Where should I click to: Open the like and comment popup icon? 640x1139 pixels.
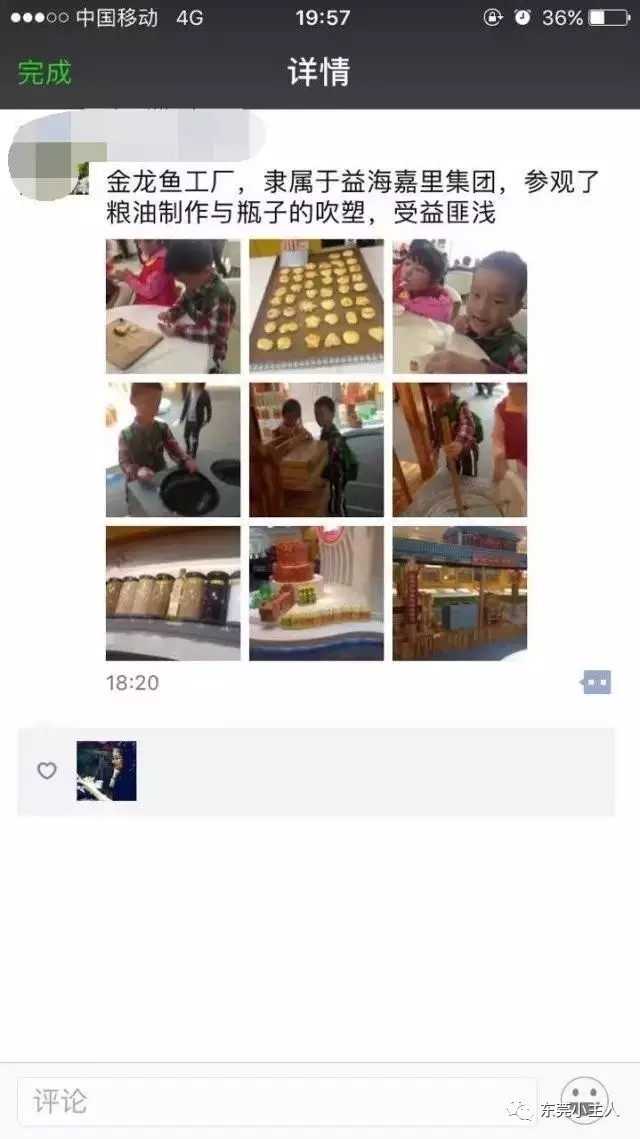pyautogui.click(x=596, y=683)
